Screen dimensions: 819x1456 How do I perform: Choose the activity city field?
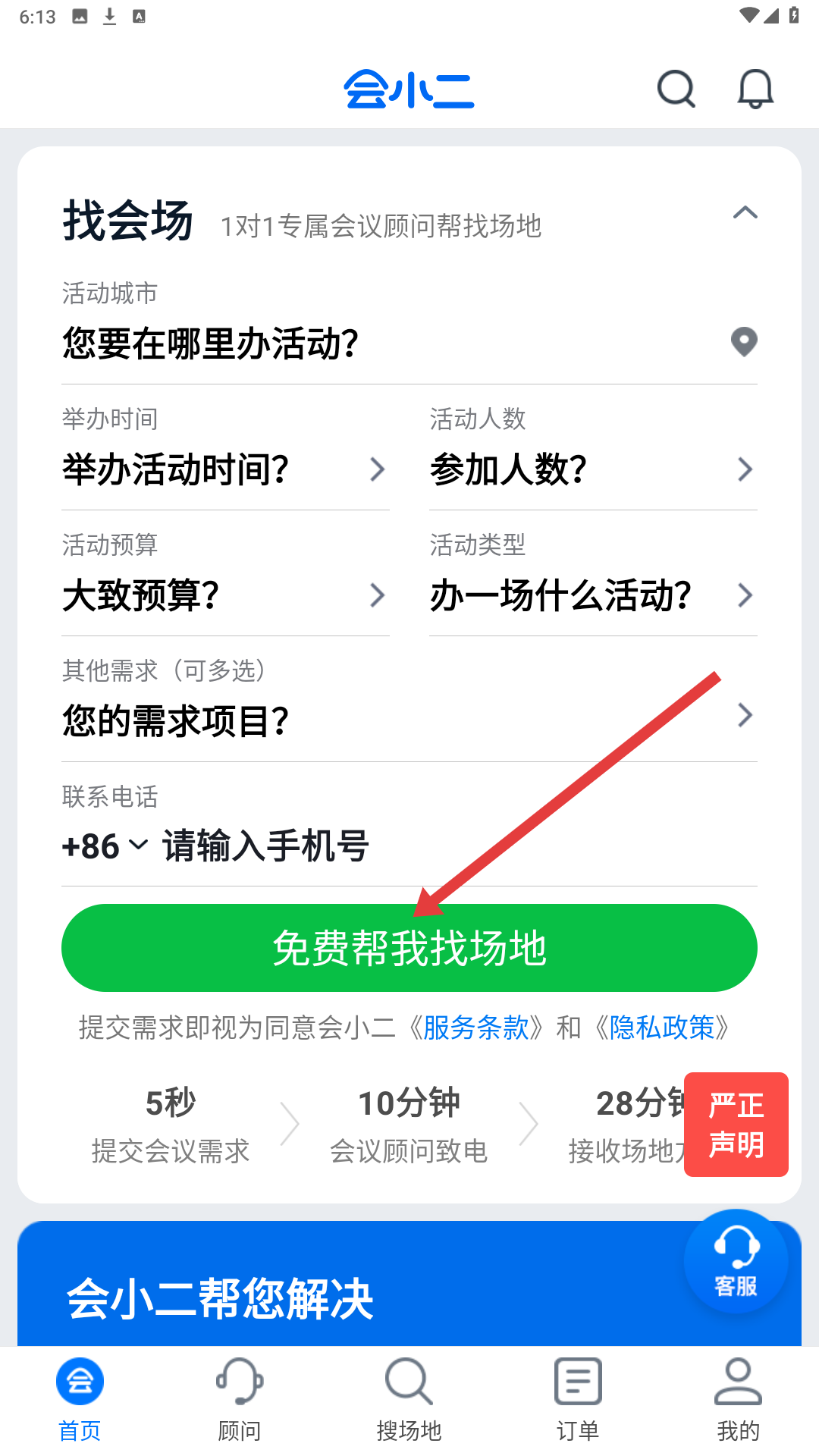pos(409,343)
